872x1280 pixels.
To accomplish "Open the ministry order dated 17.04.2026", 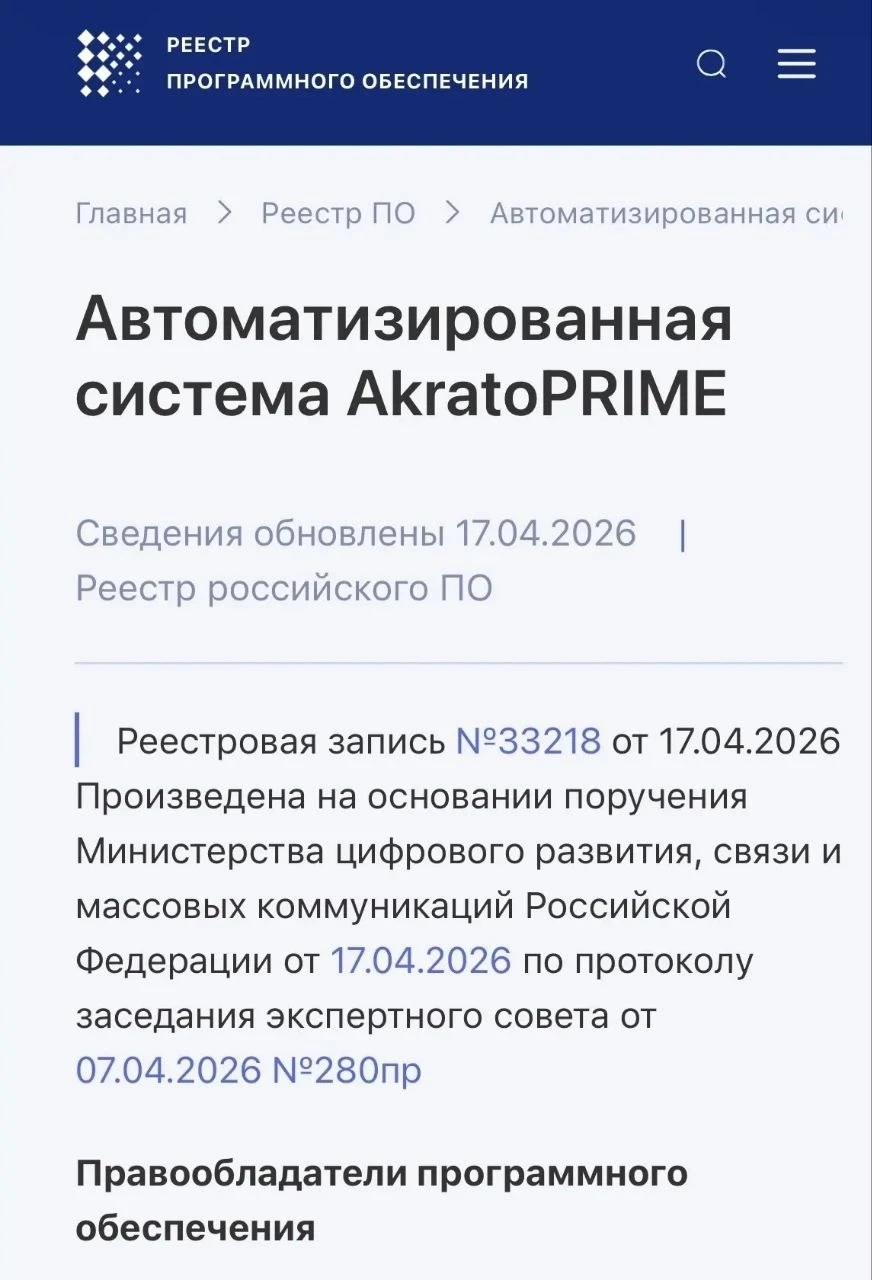I will click(421, 961).
